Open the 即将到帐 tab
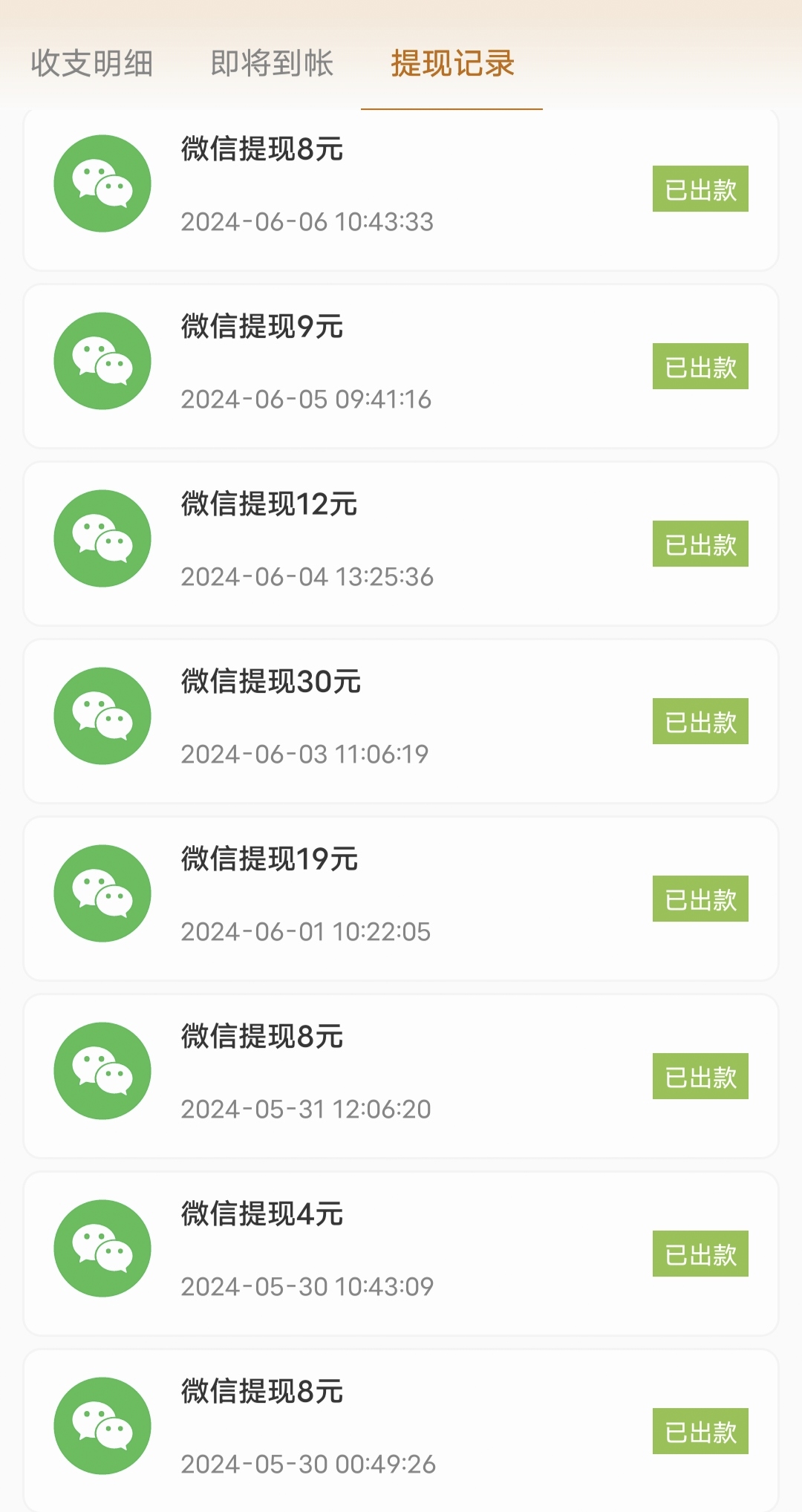 coord(272,64)
